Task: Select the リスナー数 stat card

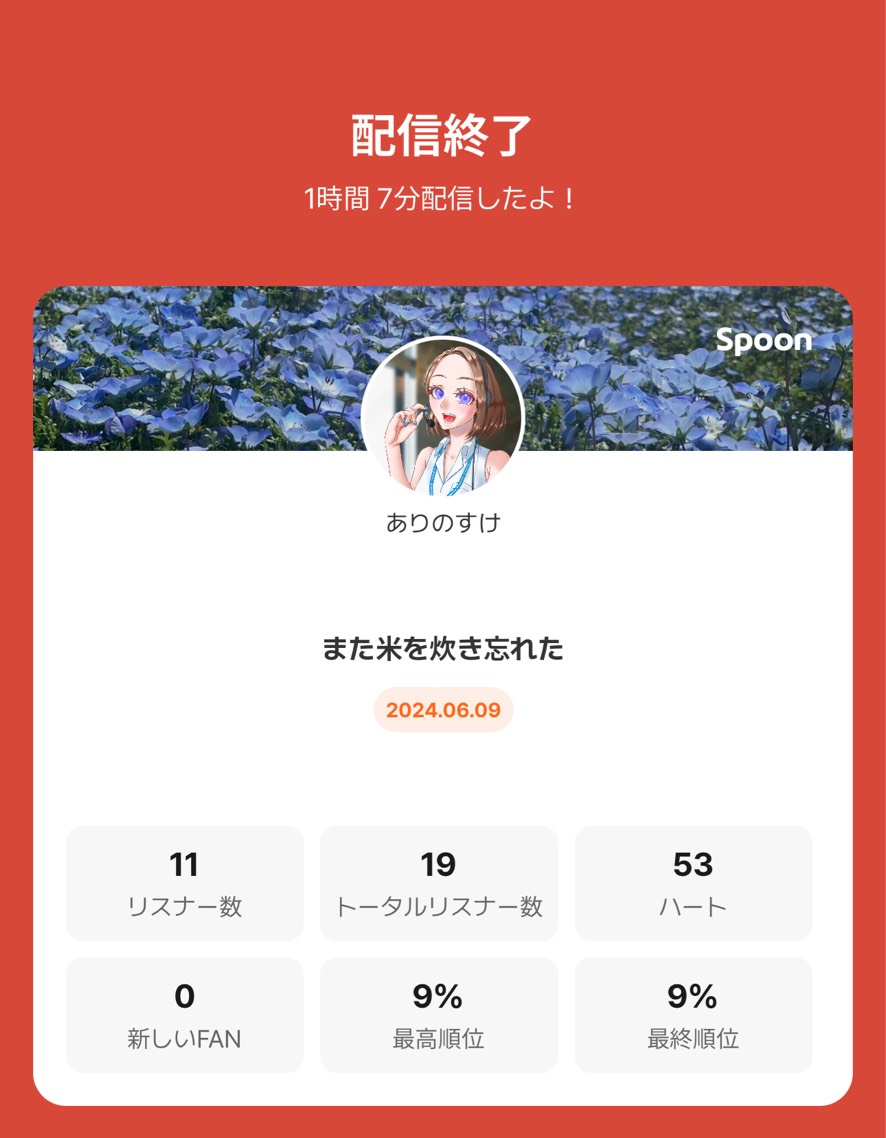Action: click(184, 883)
